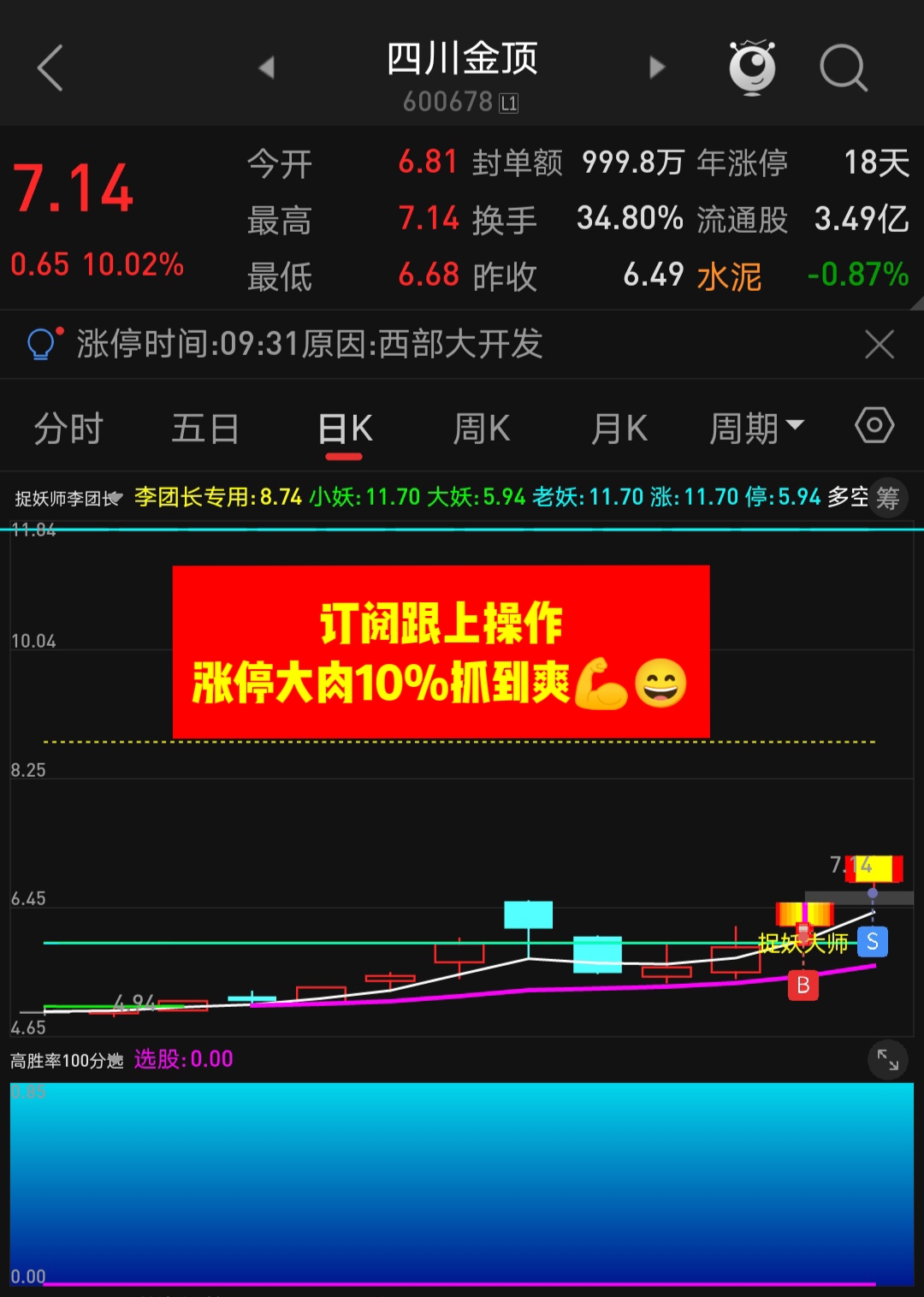The height and width of the screenshot is (1297, 924).
Task: Open stock search magnifier
Action: pos(844,68)
